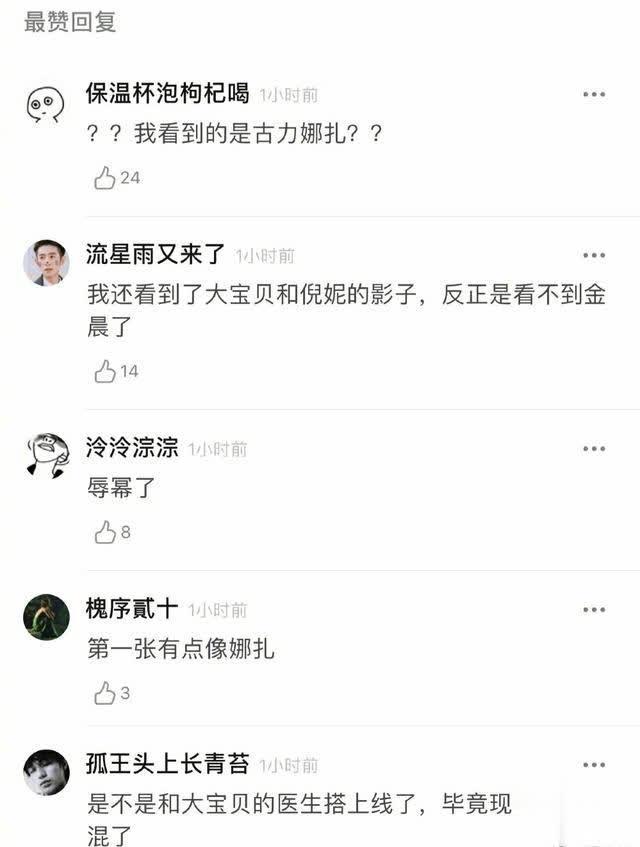Like the comment by 槐序貳十

click(x=106, y=693)
